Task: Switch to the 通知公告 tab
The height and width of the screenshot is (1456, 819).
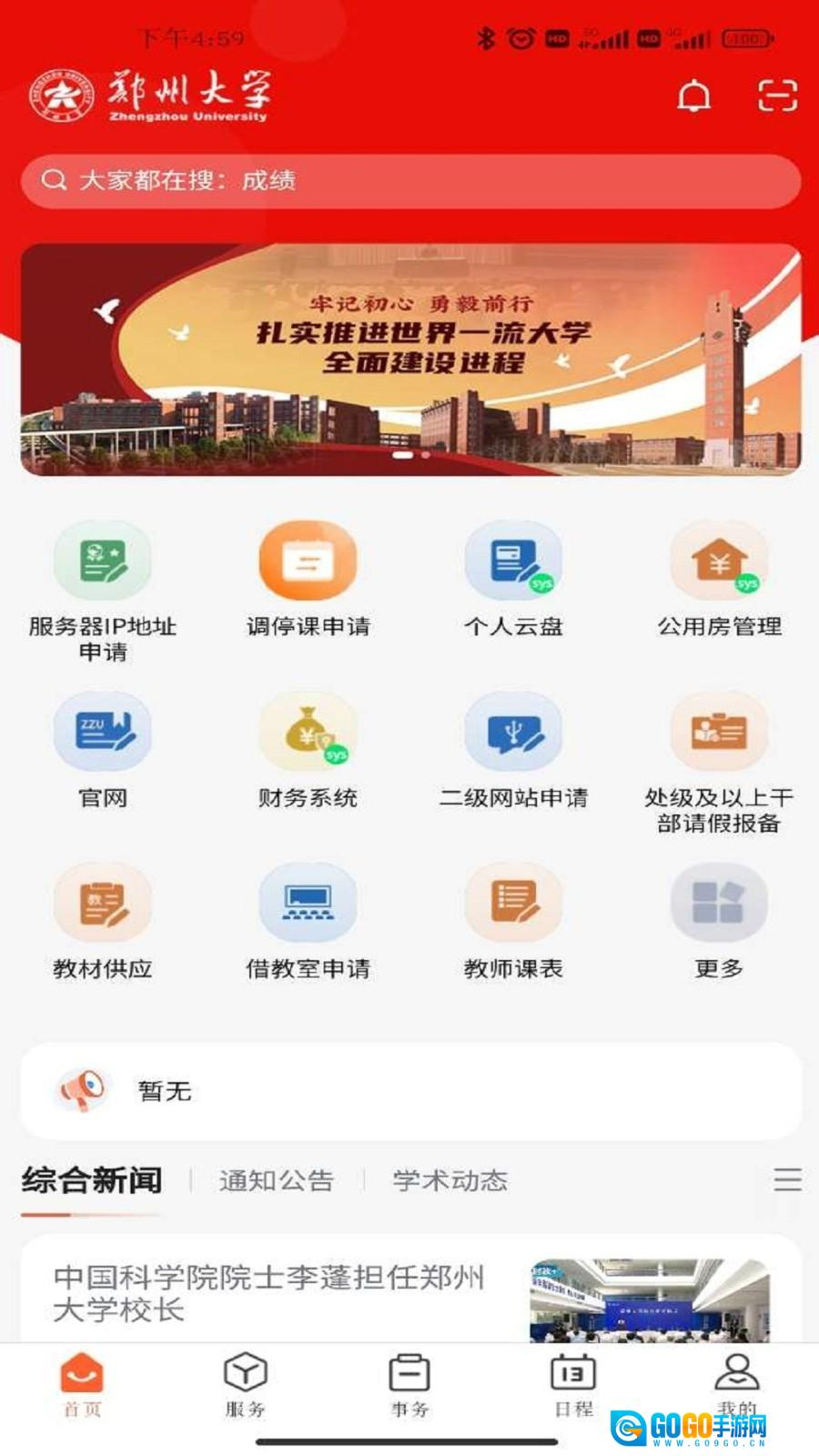Action: click(x=277, y=1180)
